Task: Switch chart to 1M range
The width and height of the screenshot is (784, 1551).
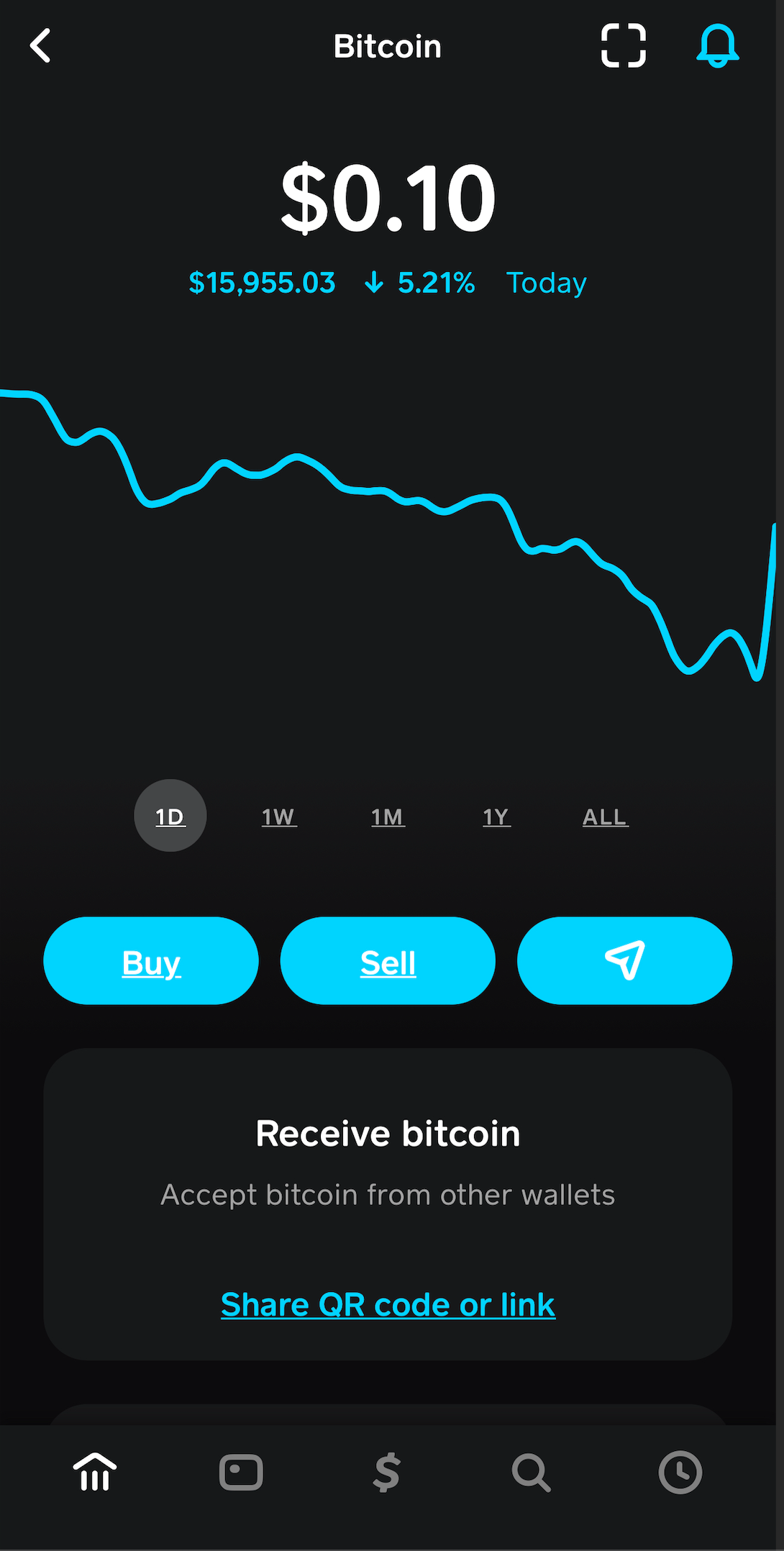Action: pos(388,817)
